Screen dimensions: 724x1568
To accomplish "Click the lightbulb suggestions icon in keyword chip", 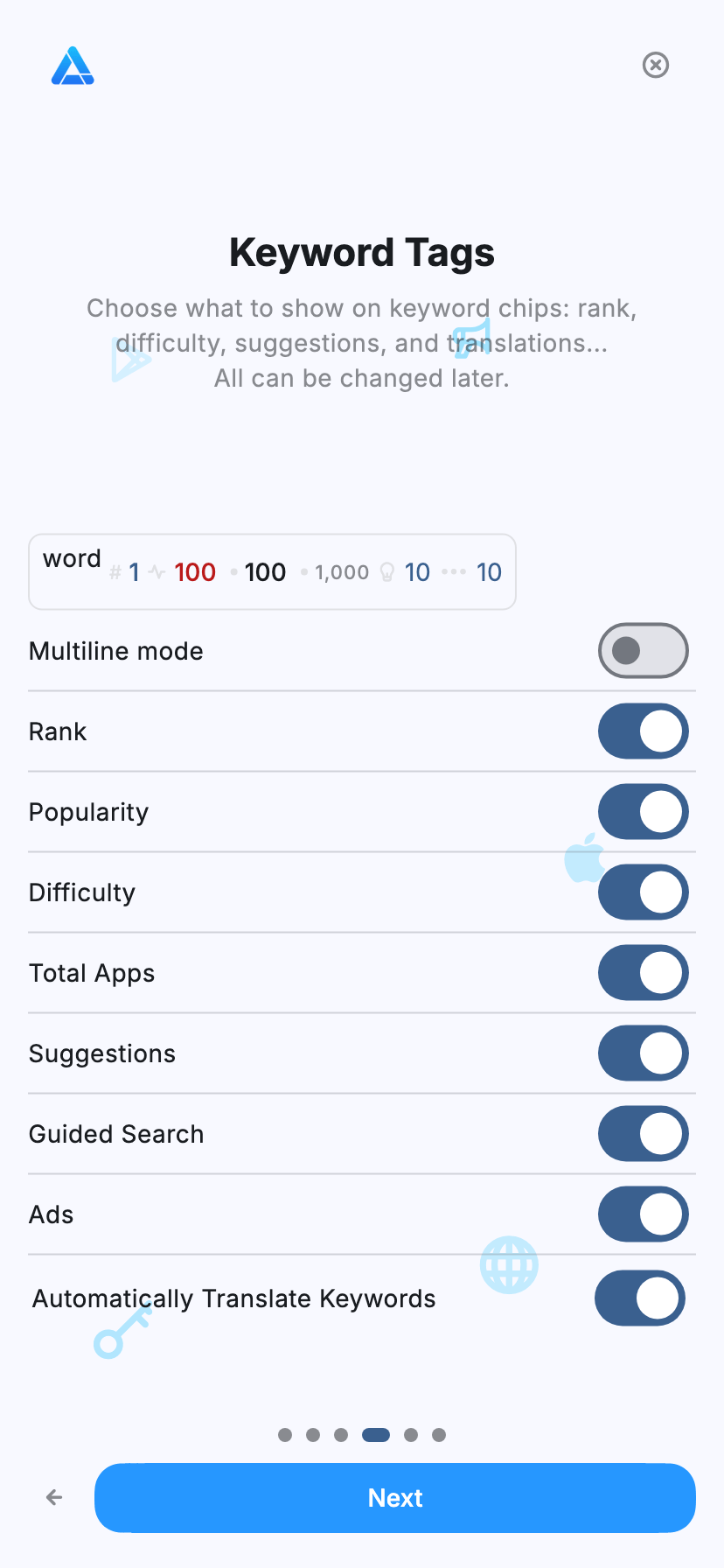I will point(387,570).
